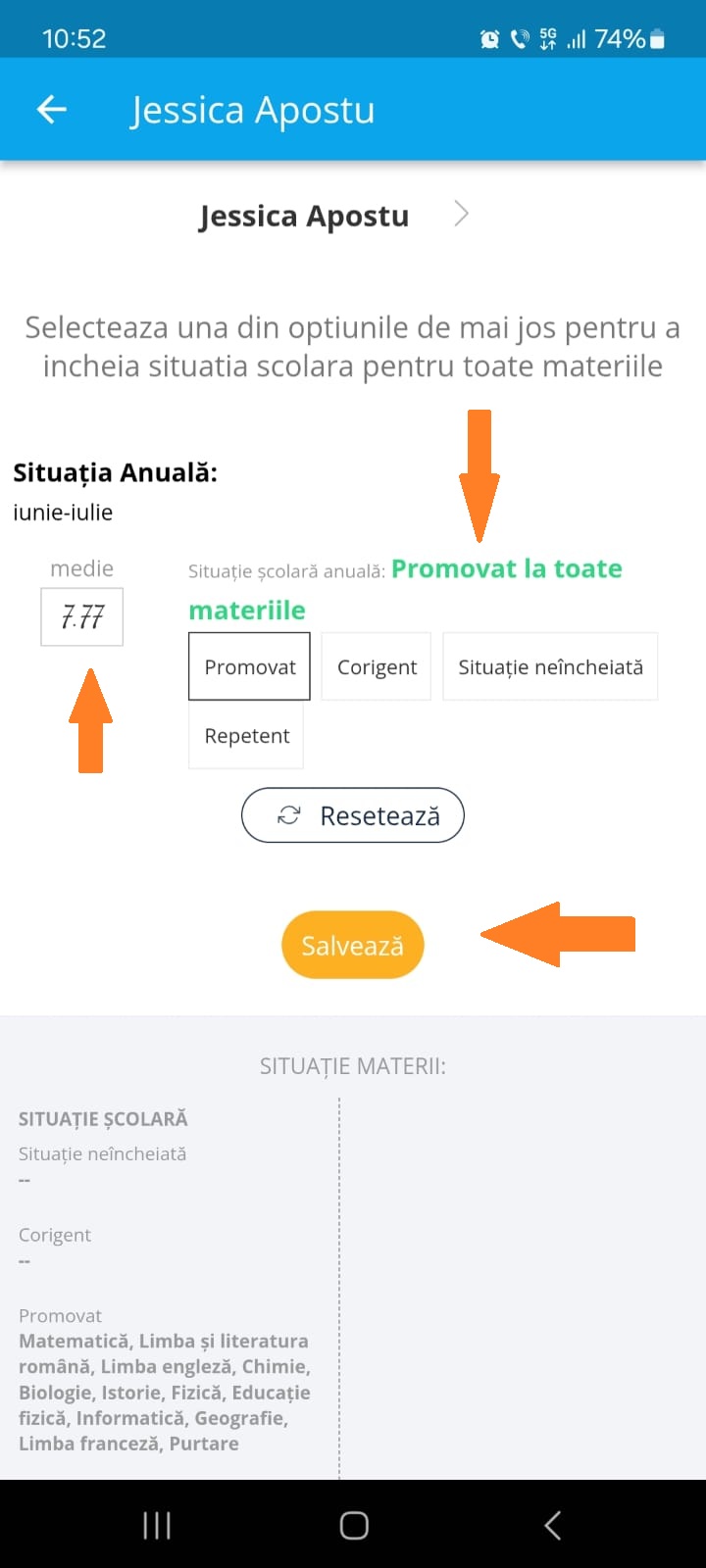Go back using the app bar arrow
The width and height of the screenshot is (706, 1568).
pyautogui.click(x=52, y=110)
